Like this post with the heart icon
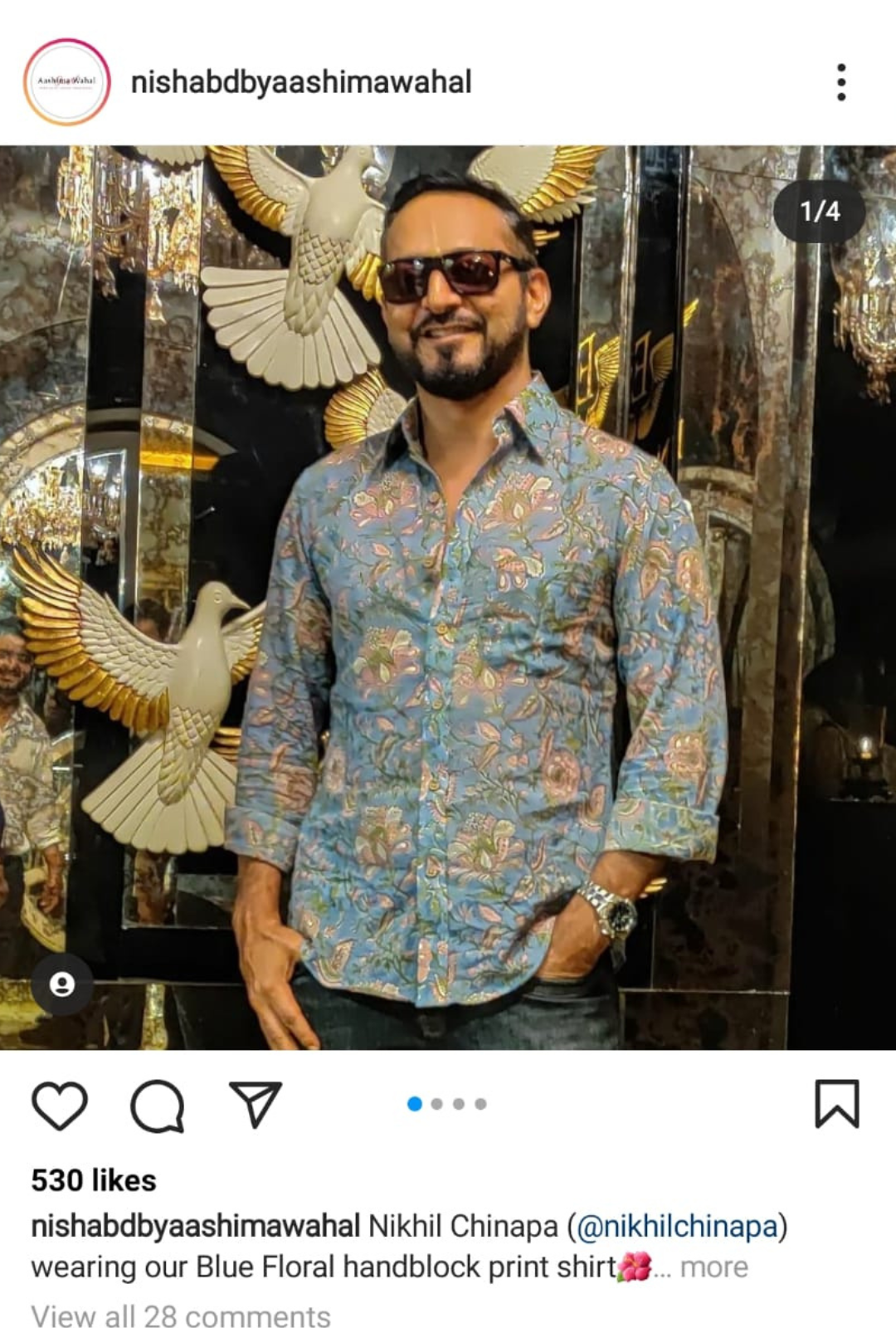Screen dimensions: 896x1328 click(60, 1106)
